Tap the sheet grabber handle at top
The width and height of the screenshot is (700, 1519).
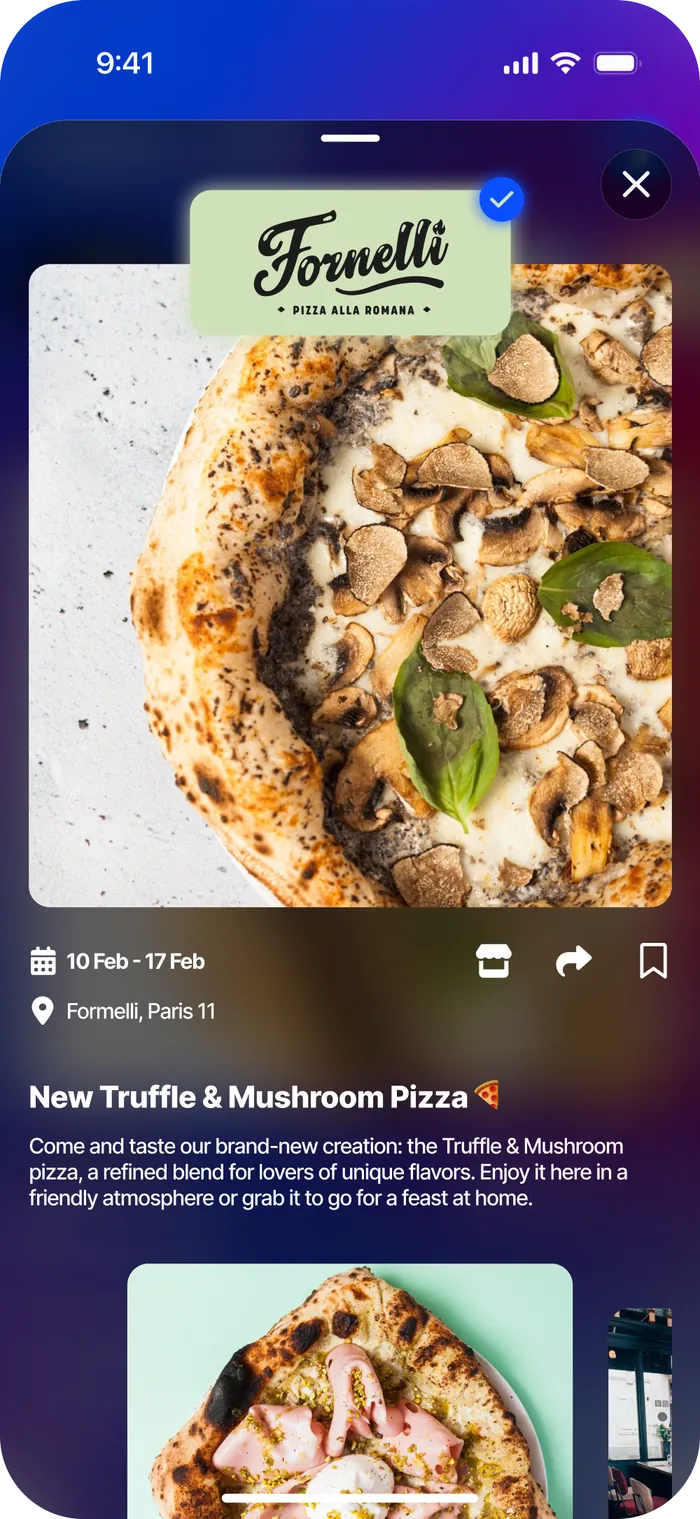point(350,138)
